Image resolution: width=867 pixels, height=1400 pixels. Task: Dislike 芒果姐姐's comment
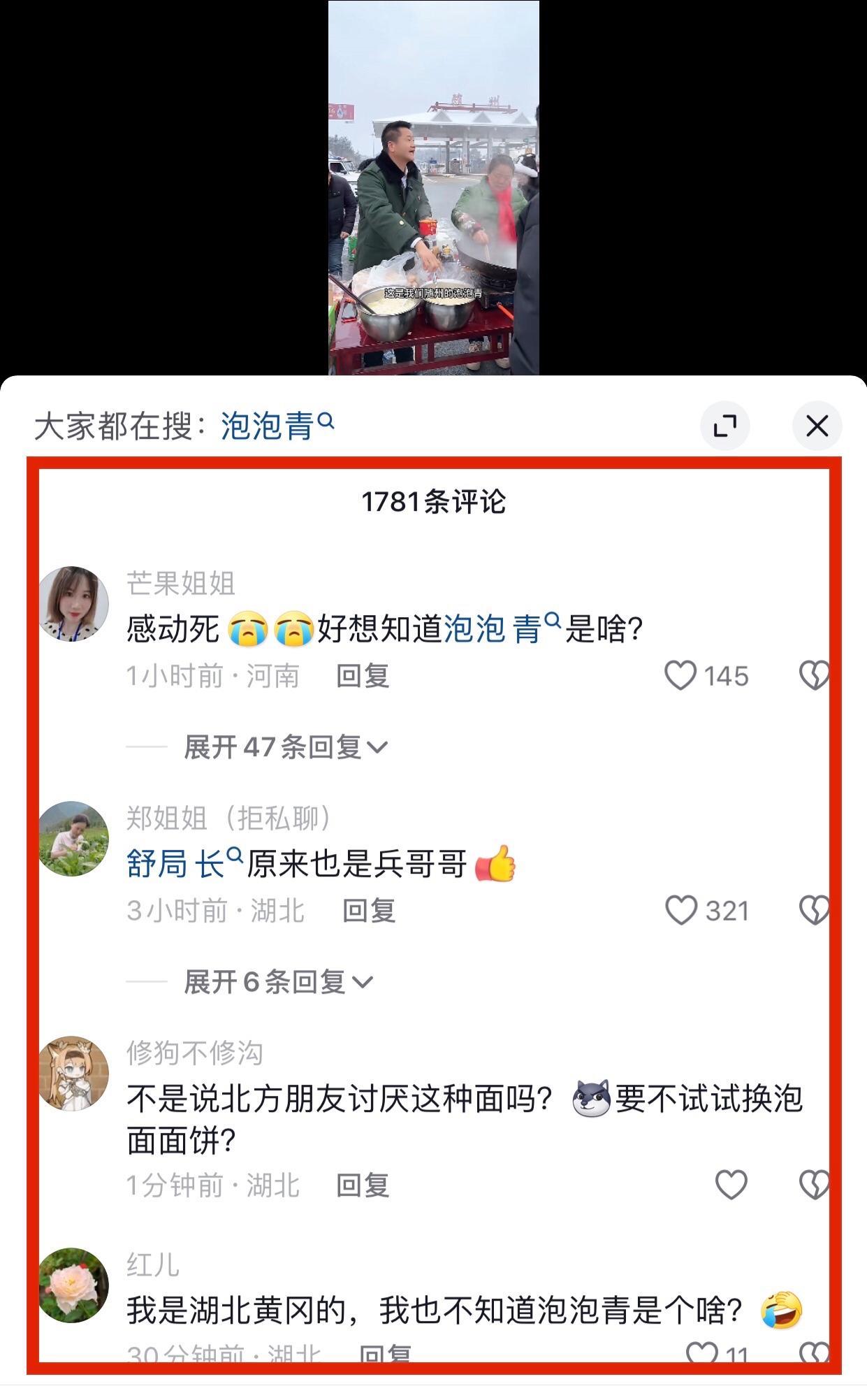point(814,676)
